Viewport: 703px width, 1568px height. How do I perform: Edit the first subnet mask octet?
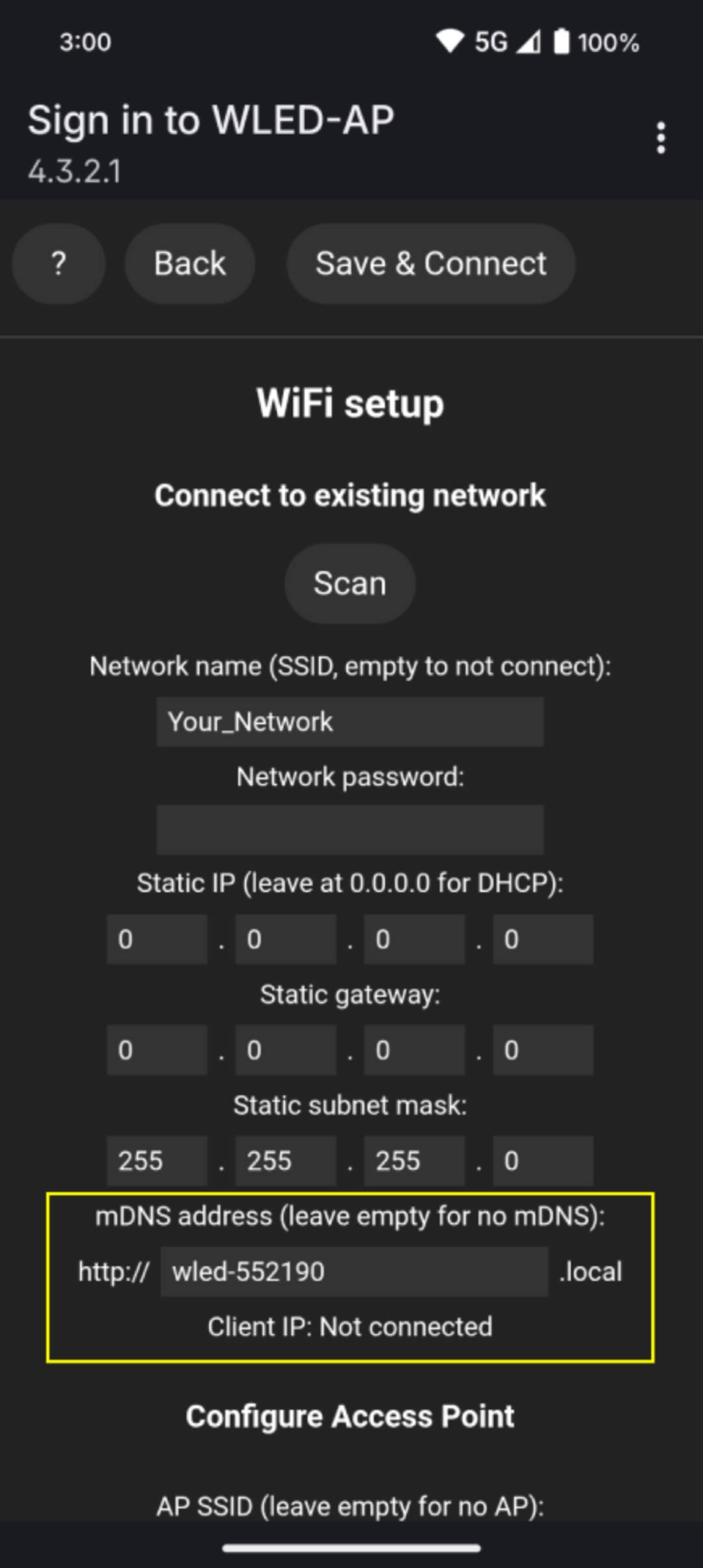[157, 1160]
